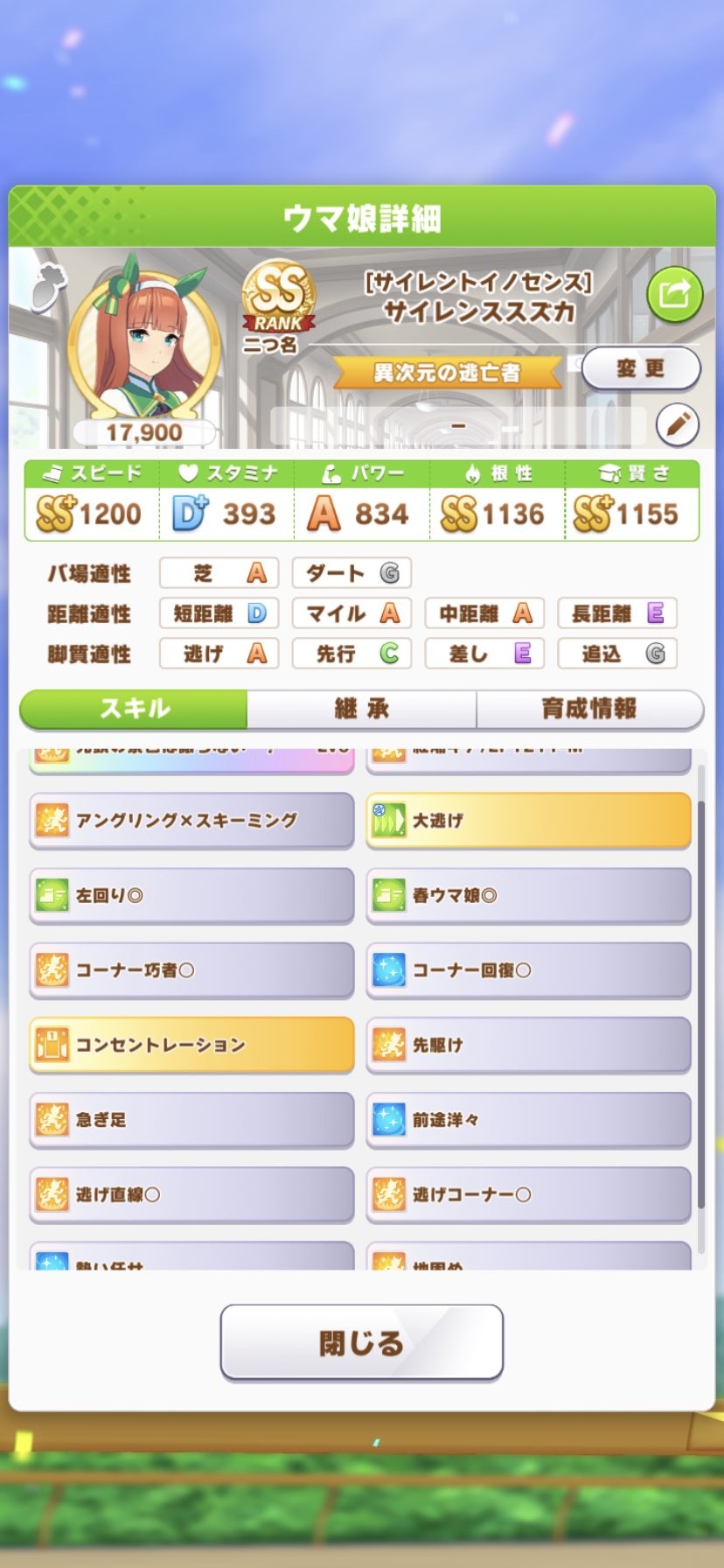Open the 逃げ直線○ skill
Image resolution: width=724 pixels, height=1568 pixels.
pos(191,1194)
